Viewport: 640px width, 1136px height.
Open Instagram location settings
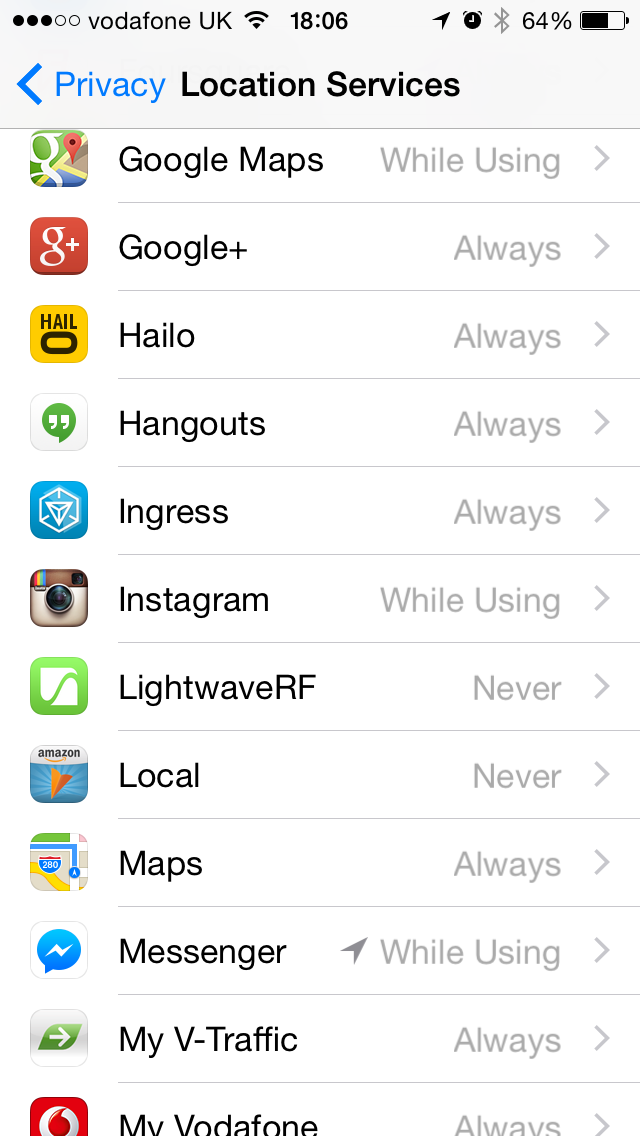(320, 599)
